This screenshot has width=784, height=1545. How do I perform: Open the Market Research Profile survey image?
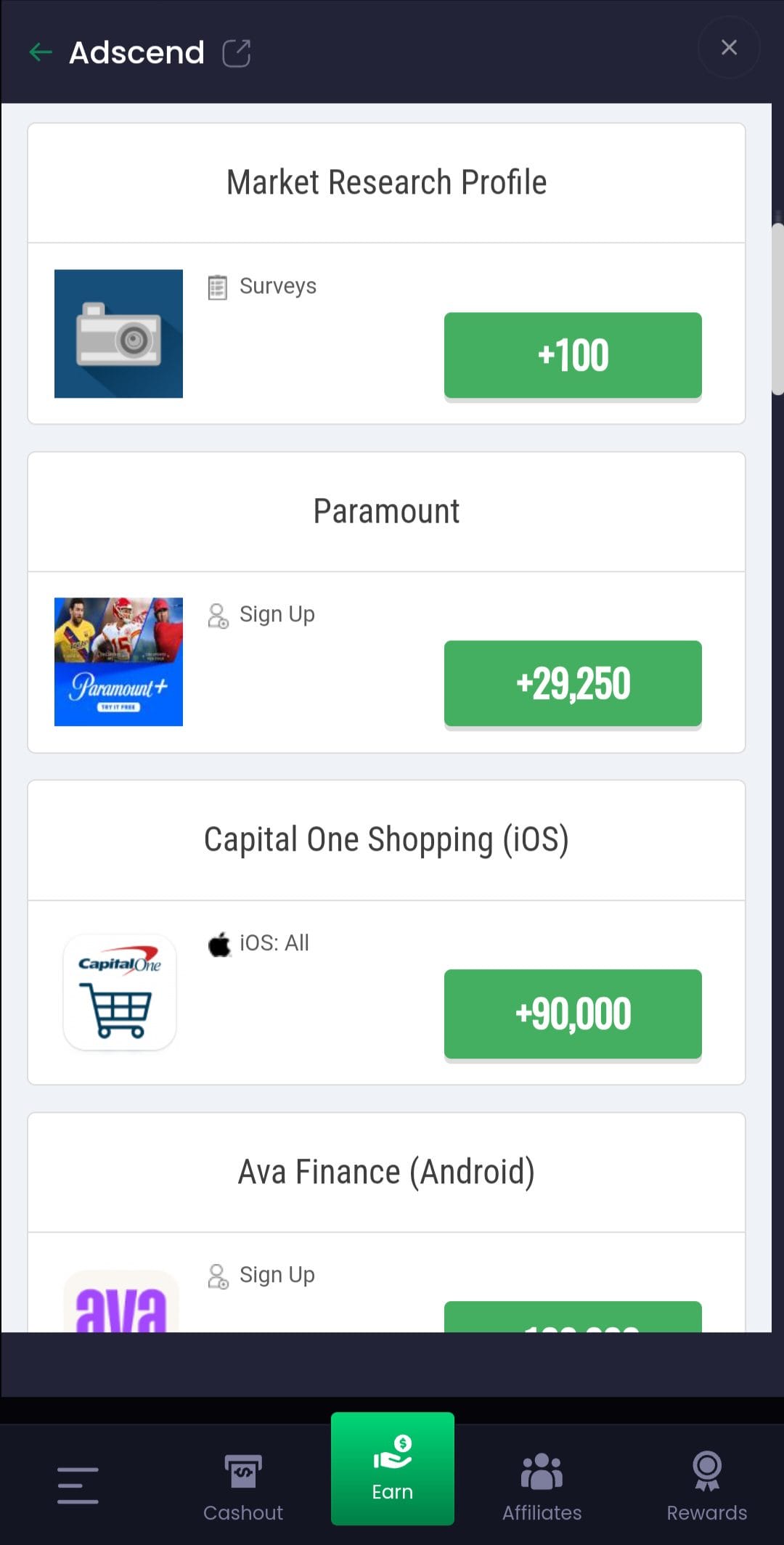pos(118,333)
